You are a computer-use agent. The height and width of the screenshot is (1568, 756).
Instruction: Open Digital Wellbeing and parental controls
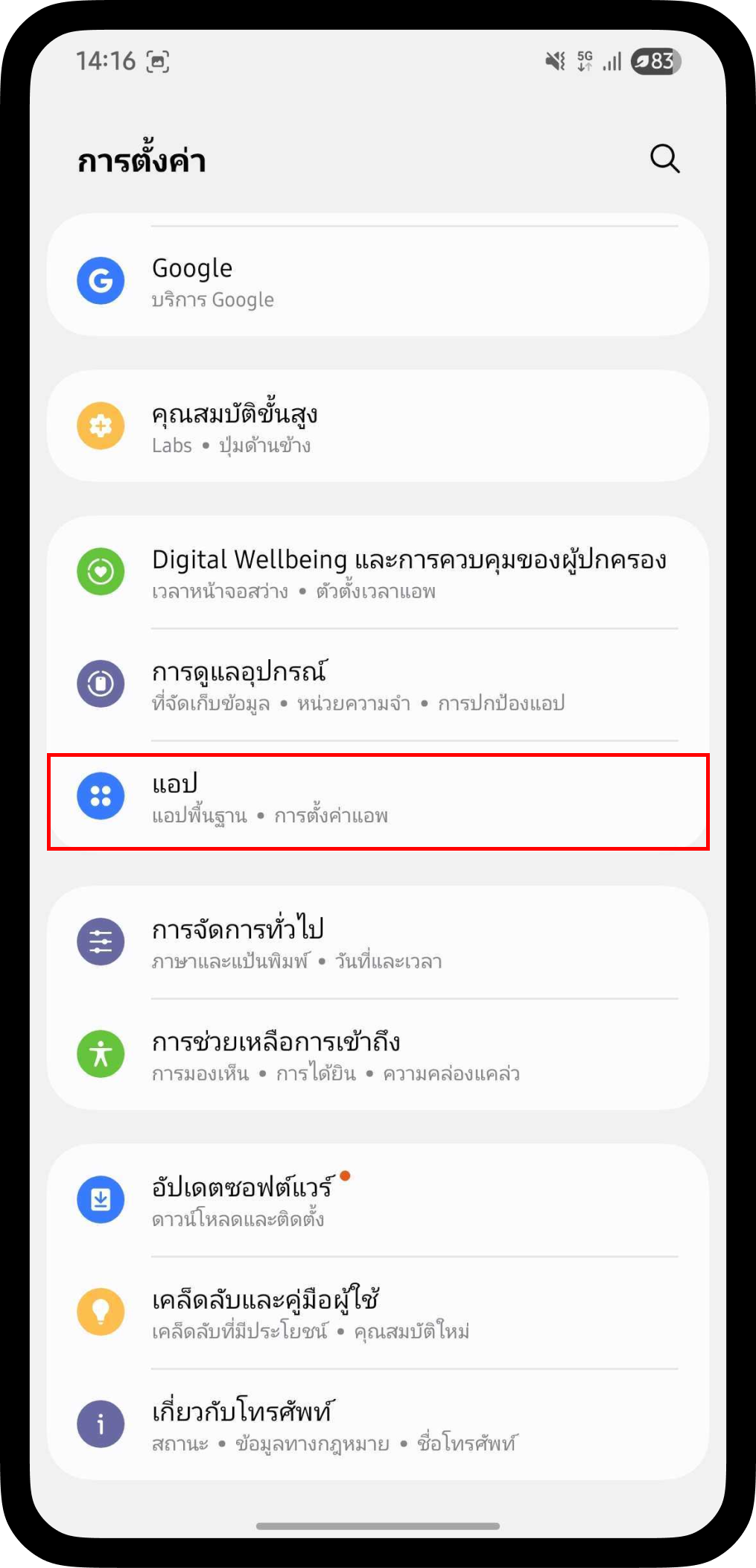pyautogui.click(x=377, y=573)
